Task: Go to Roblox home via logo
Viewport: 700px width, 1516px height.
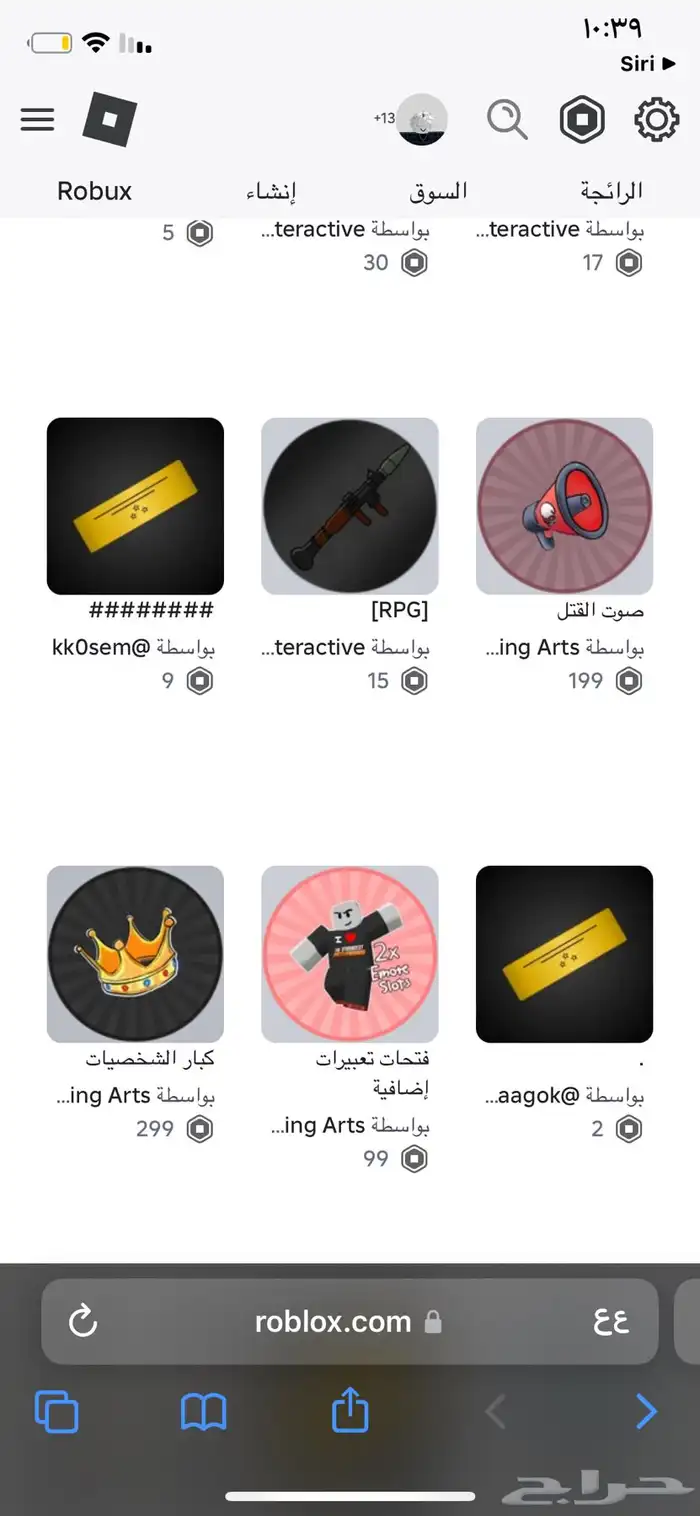Action: [110, 120]
